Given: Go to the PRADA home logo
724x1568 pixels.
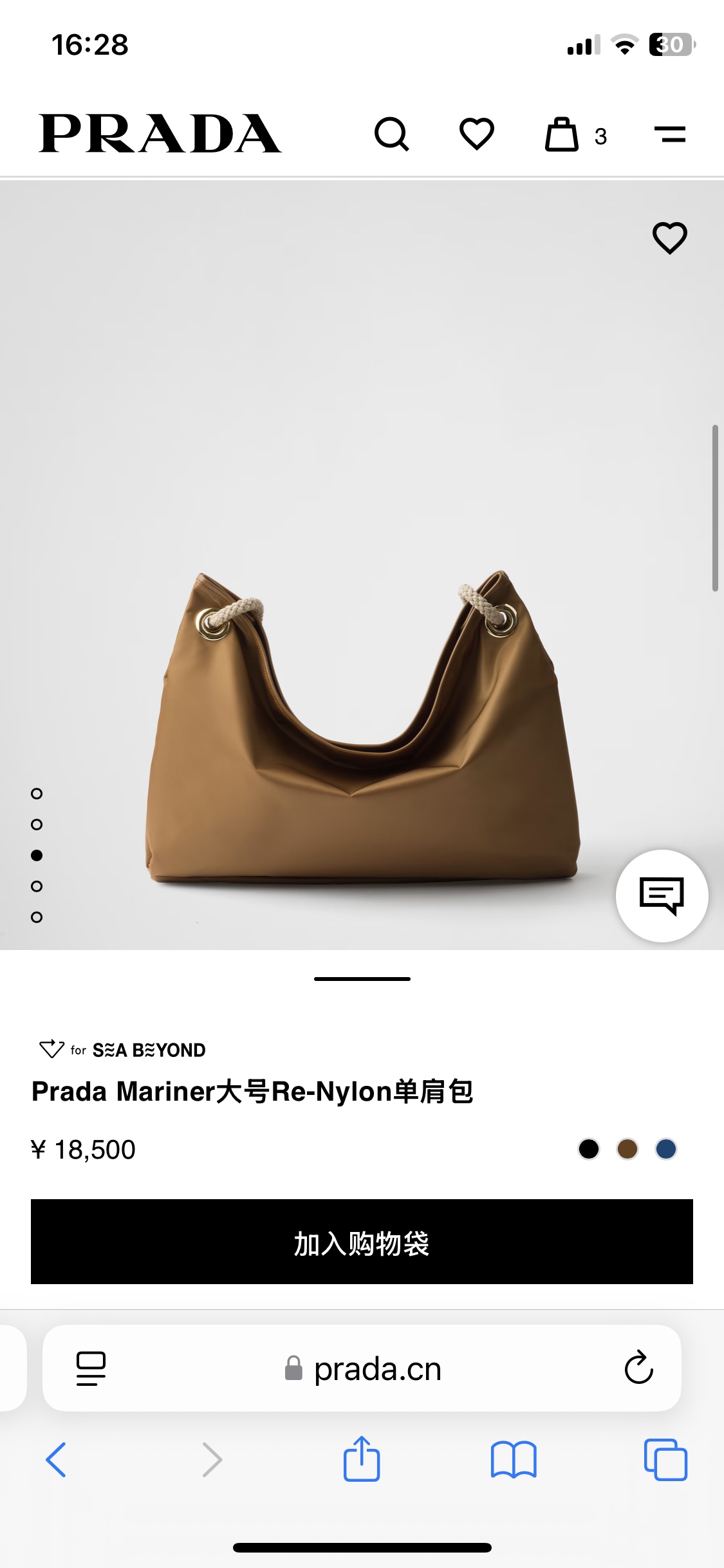Looking at the screenshot, I should (160, 134).
